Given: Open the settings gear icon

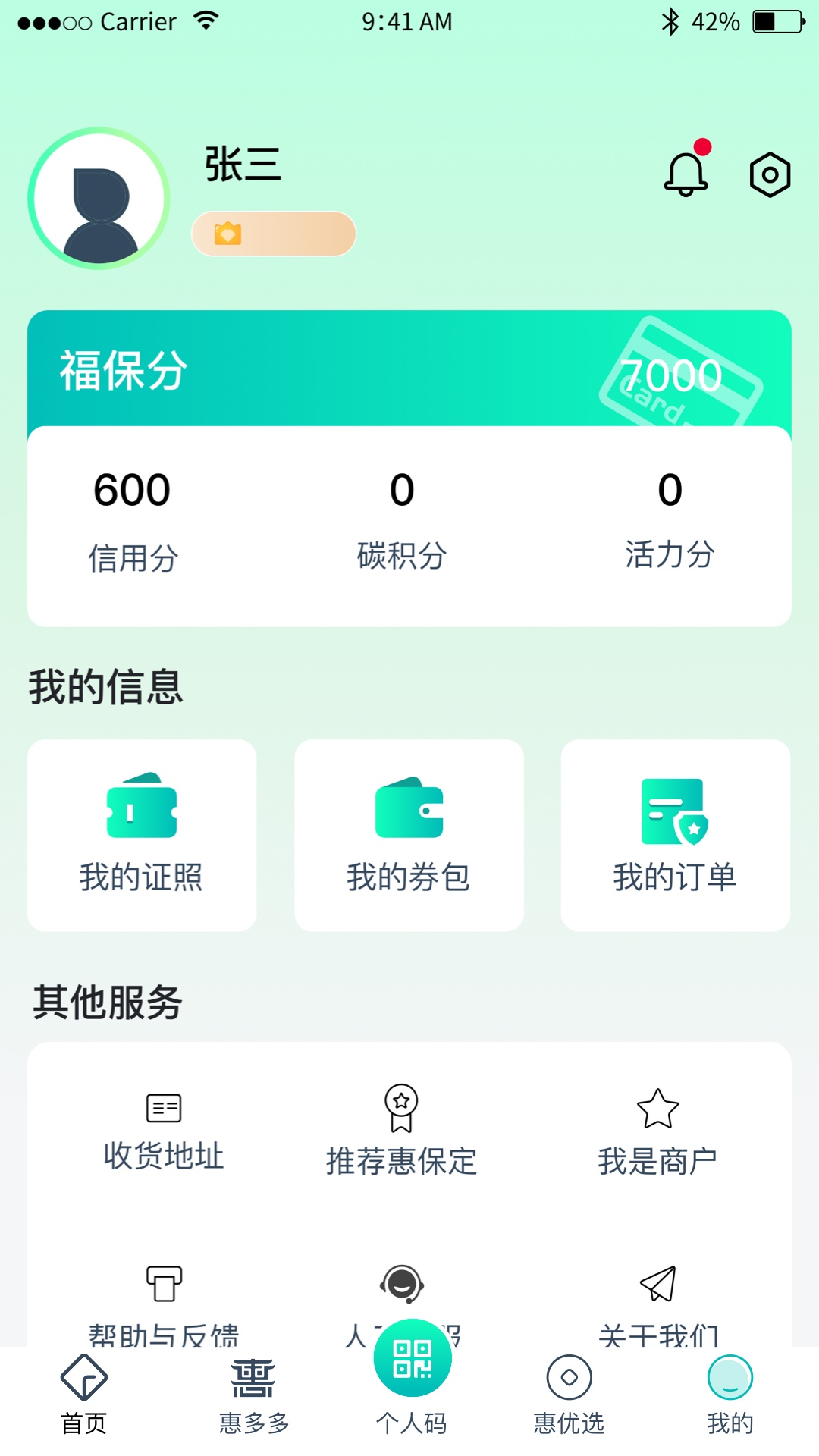Looking at the screenshot, I should [x=770, y=174].
